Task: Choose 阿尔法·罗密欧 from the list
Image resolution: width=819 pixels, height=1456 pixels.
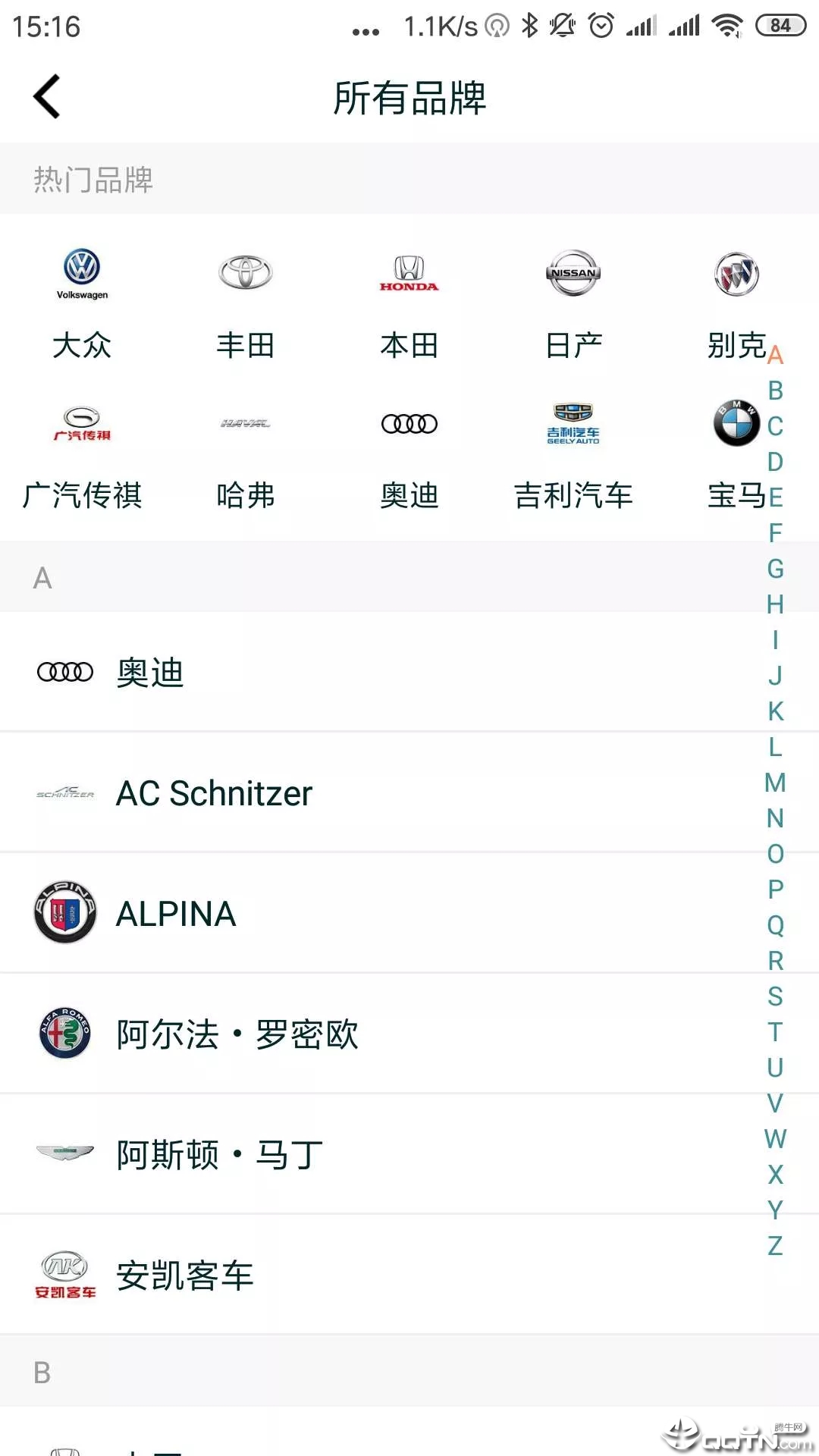Action: click(379, 1034)
